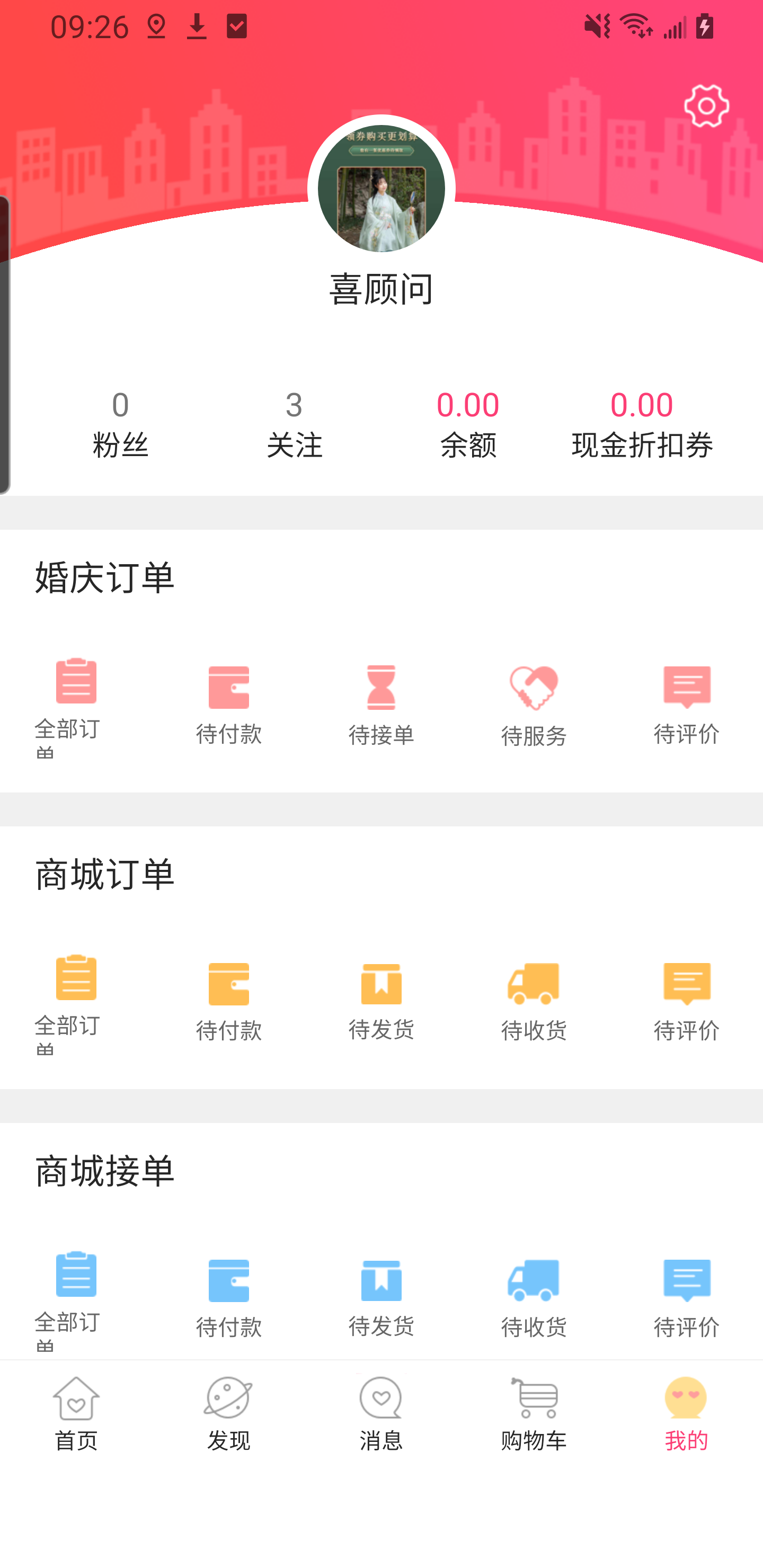Open the 消息 messages tab
The width and height of the screenshot is (763, 1568).
coord(381,1418)
